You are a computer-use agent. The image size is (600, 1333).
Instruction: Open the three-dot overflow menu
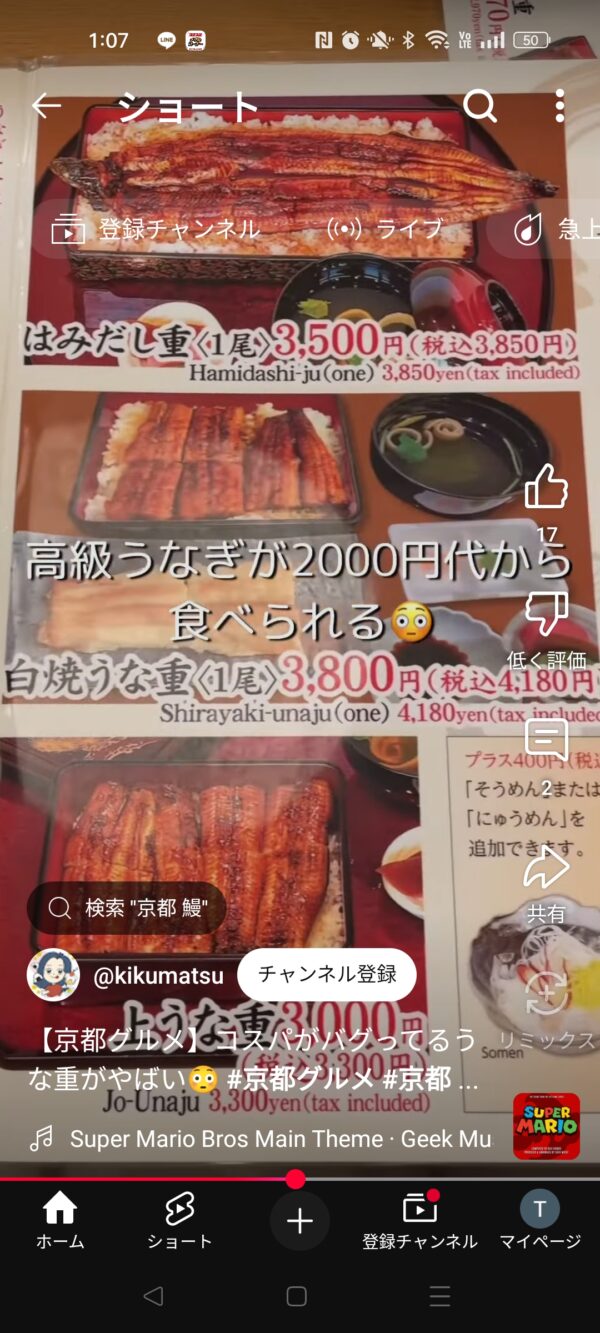click(x=559, y=106)
